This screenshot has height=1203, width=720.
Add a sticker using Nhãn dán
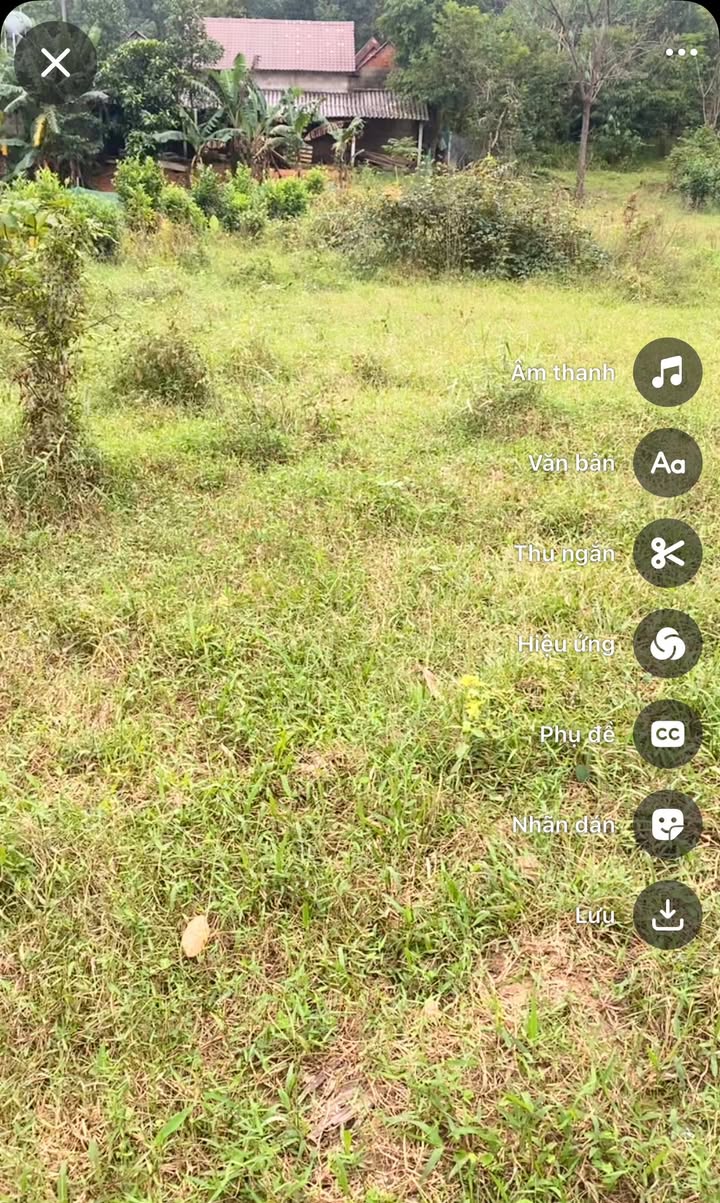tap(667, 825)
